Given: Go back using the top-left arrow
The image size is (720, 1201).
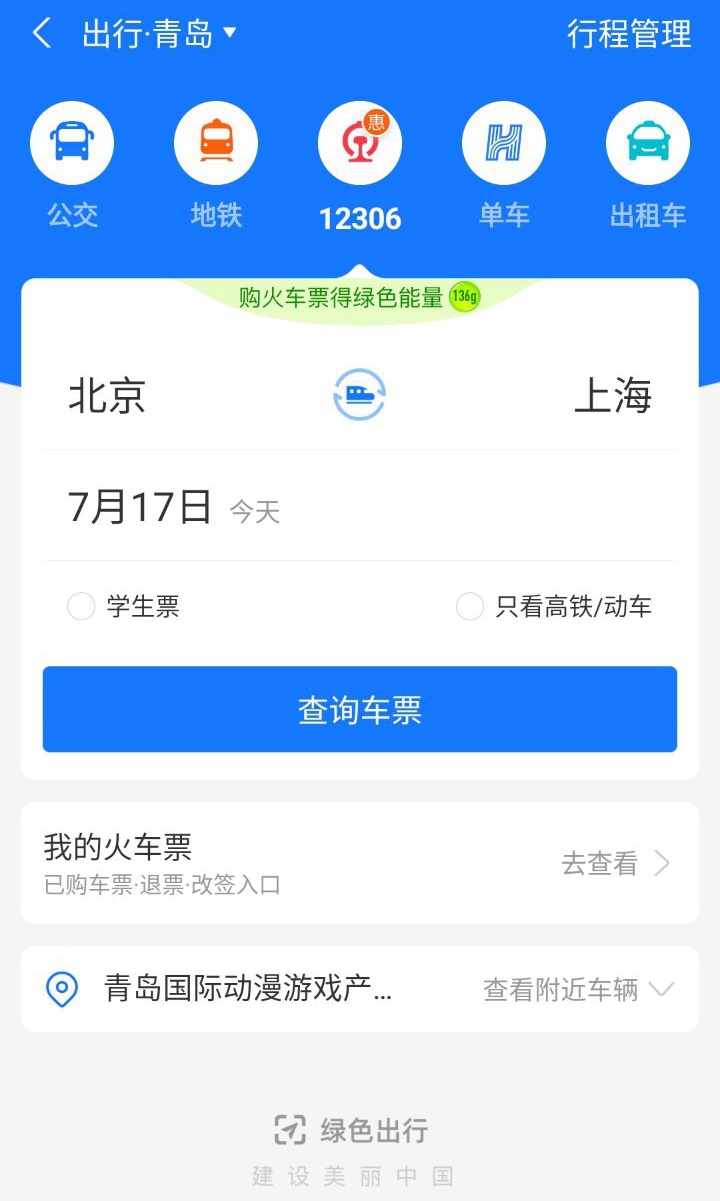Looking at the screenshot, I should coord(41,34).
